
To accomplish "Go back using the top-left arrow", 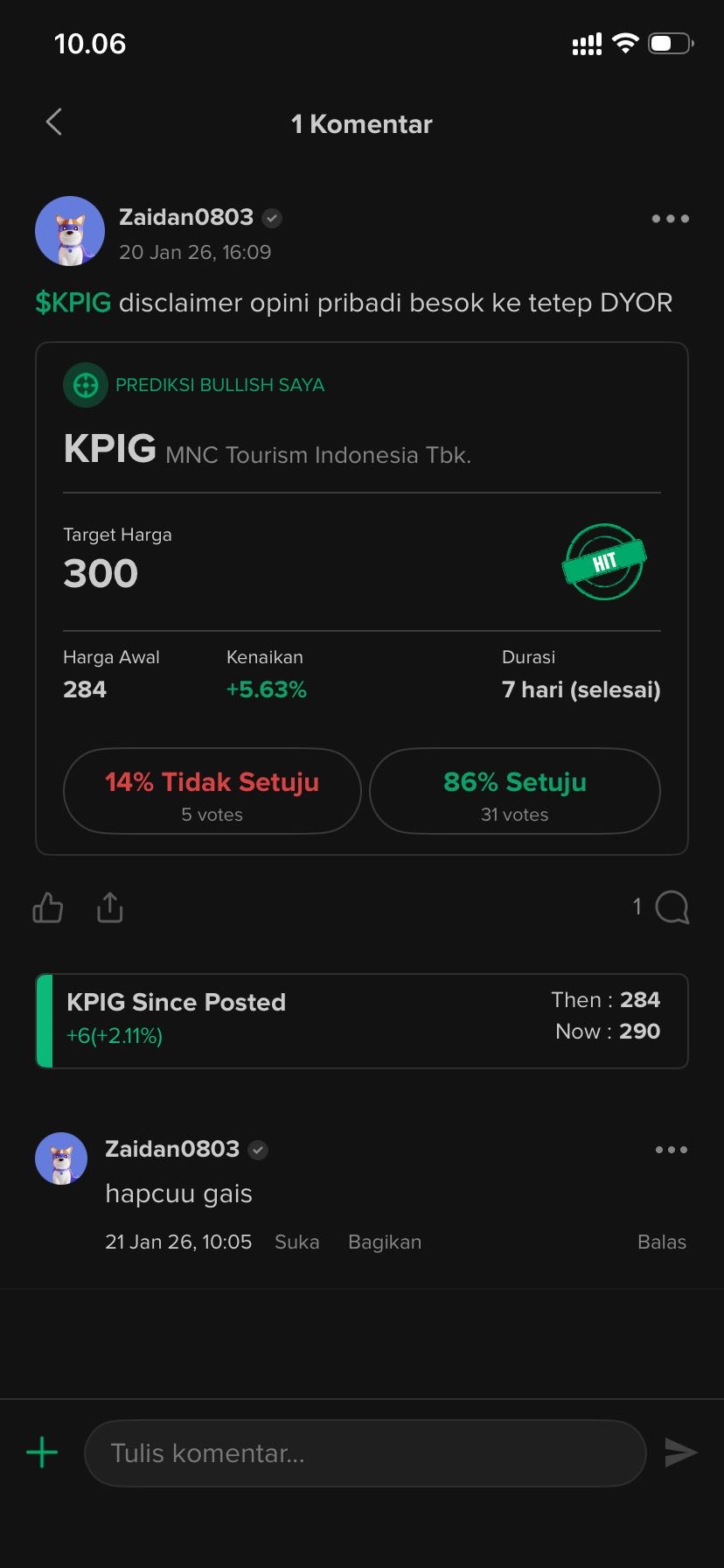I will click(54, 122).
